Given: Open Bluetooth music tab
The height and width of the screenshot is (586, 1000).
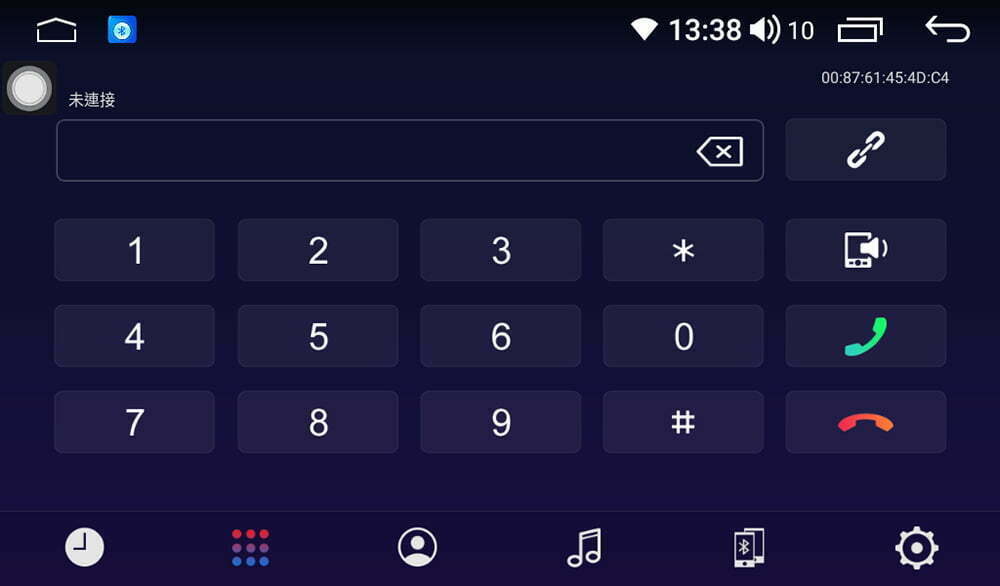Looking at the screenshot, I should pyautogui.click(x=584, y=547).
